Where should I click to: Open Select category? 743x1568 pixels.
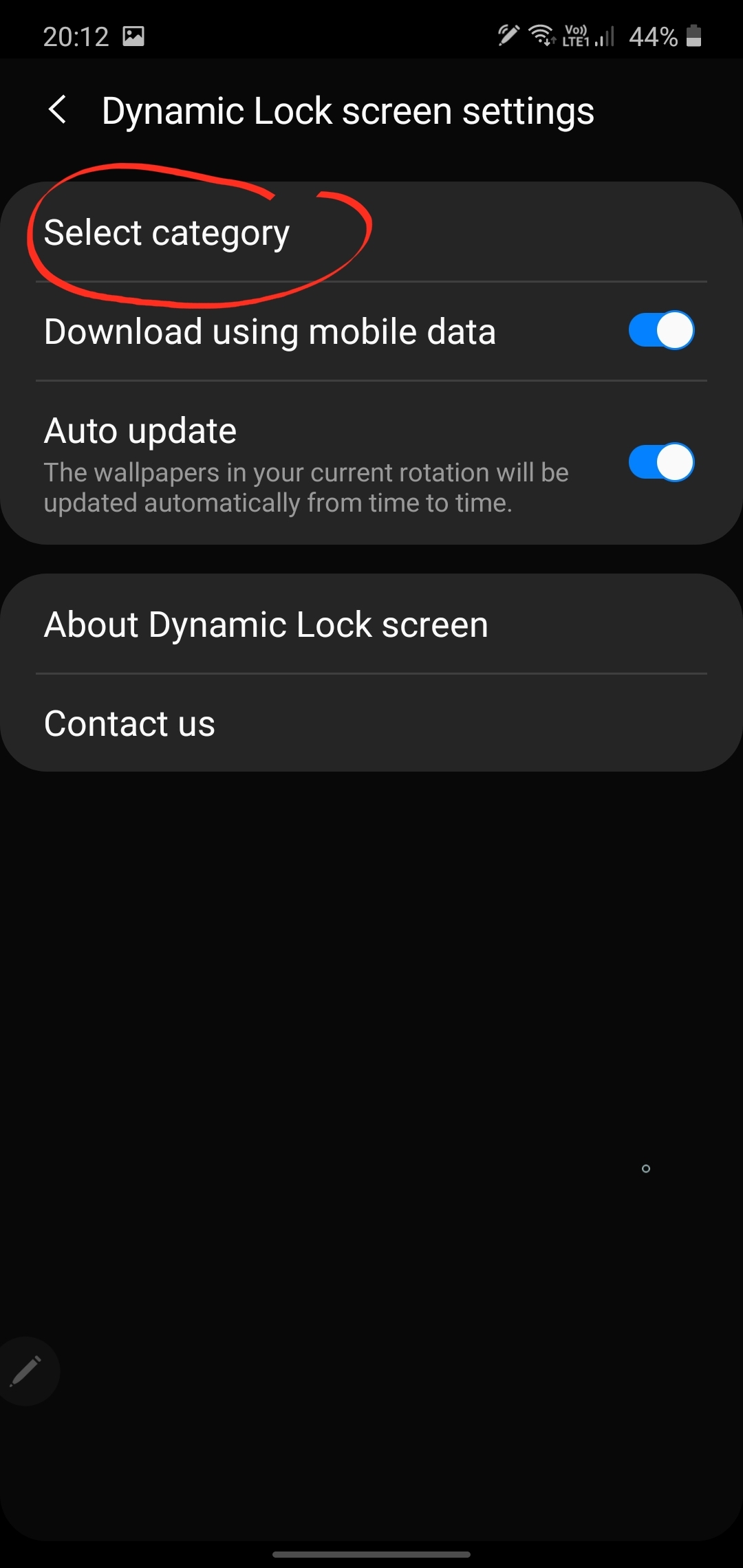point(167,232)
